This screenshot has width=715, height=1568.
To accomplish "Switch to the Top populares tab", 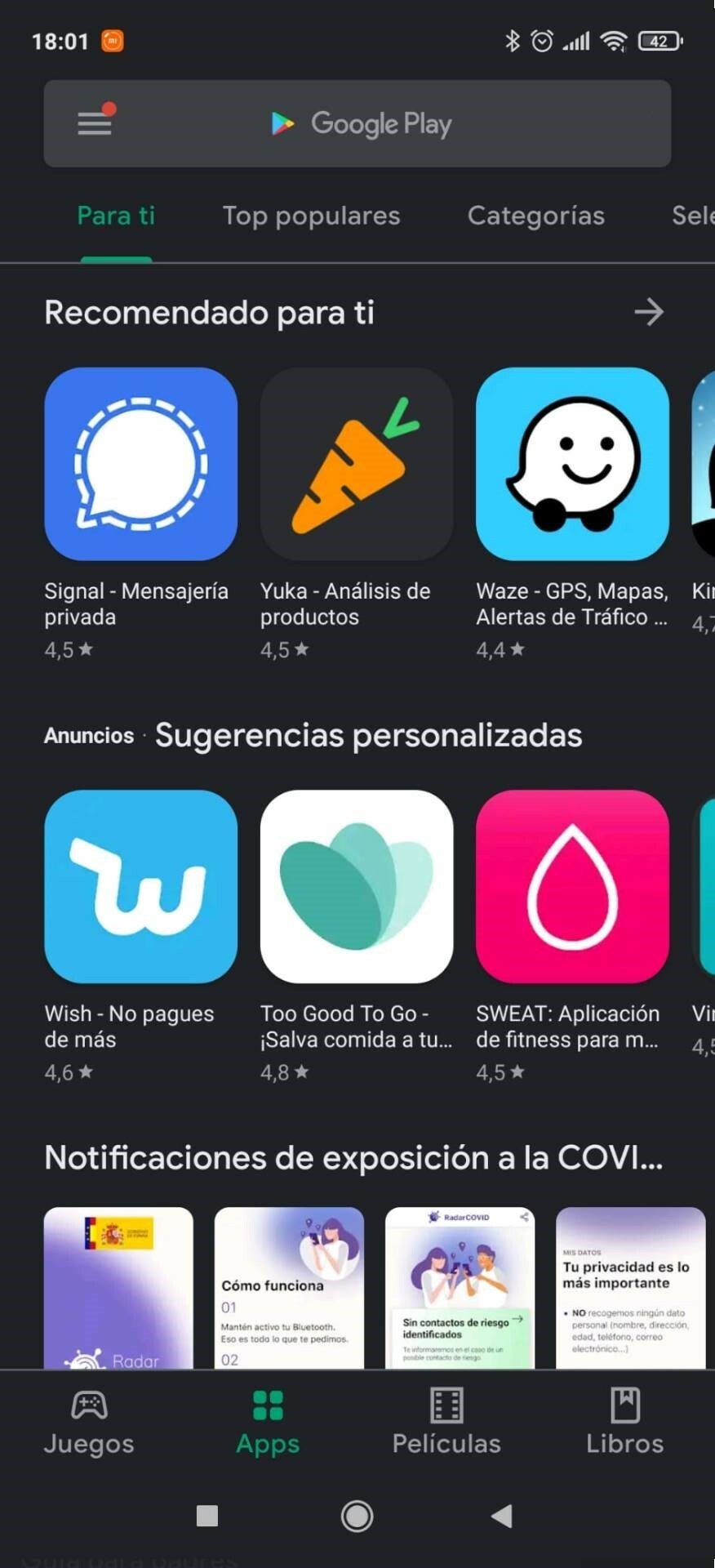I will click(x=311, y=216).
